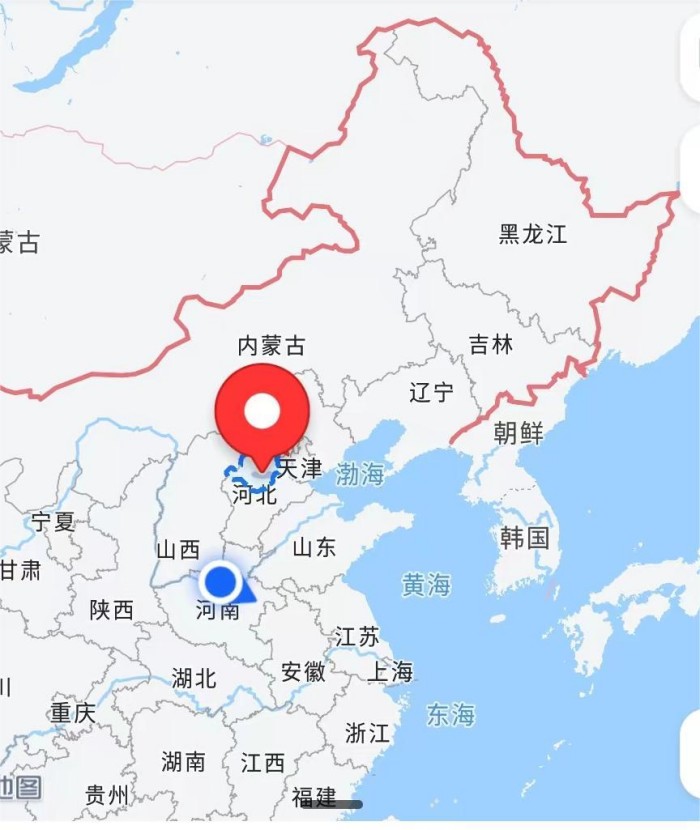Select the blue current-location dot in 河南

point(219,580)
